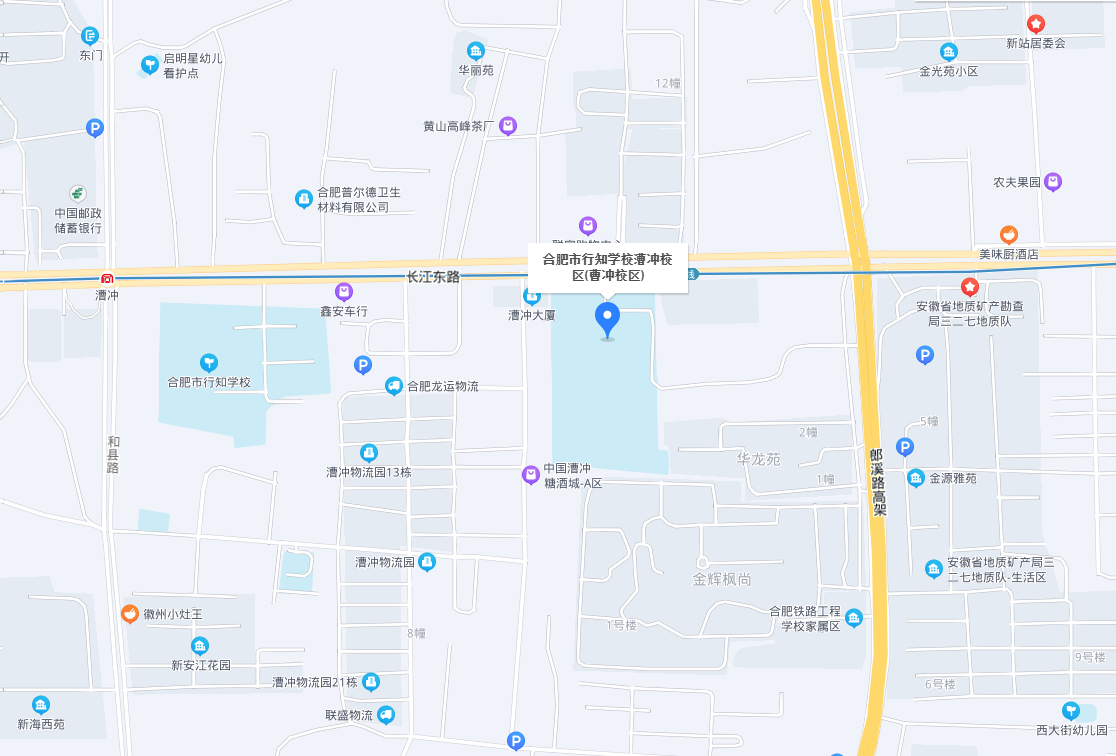
Task: Tap the 金源雅苑 residential marker
Action: point(916,478)
